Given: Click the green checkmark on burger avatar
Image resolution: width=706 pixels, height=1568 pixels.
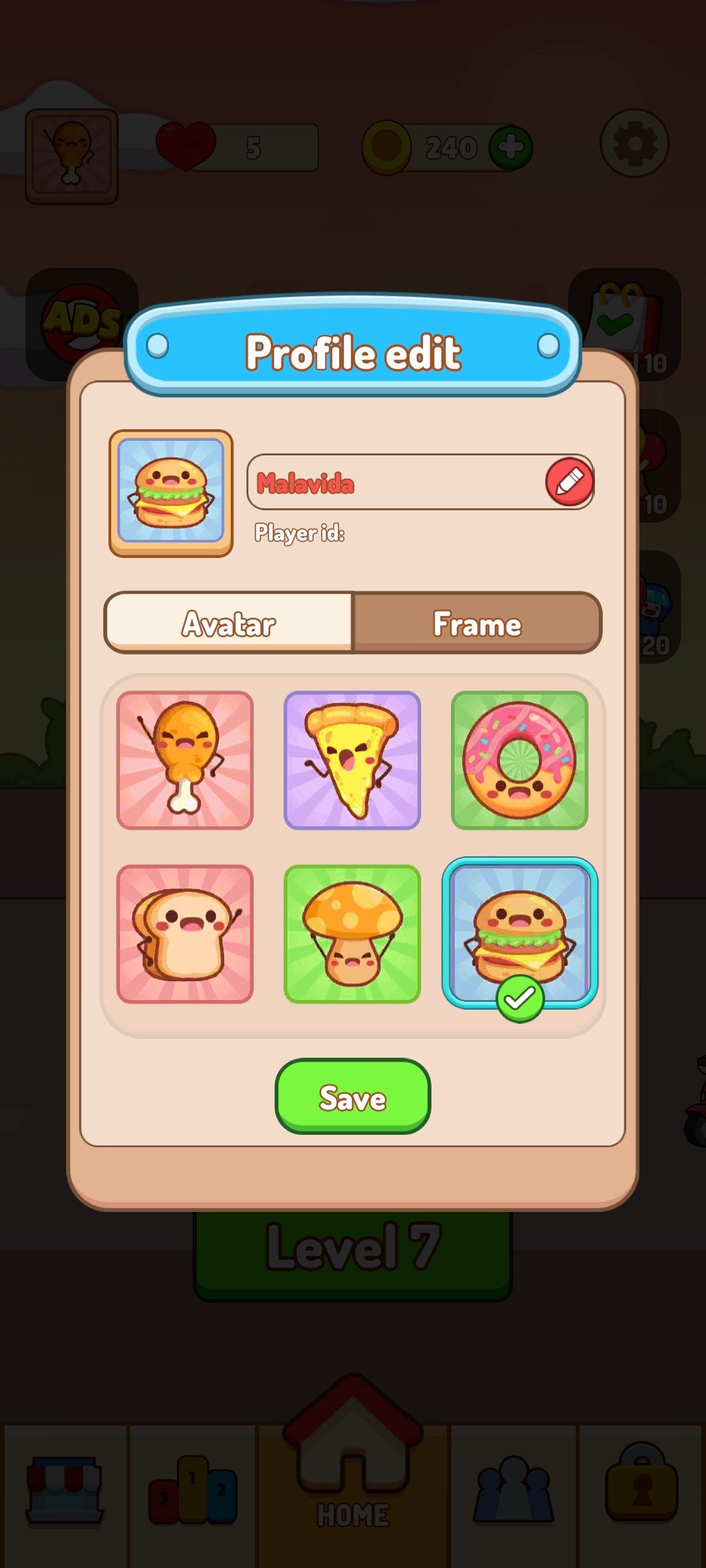Looking at the screenshot, I should (520, 998).
